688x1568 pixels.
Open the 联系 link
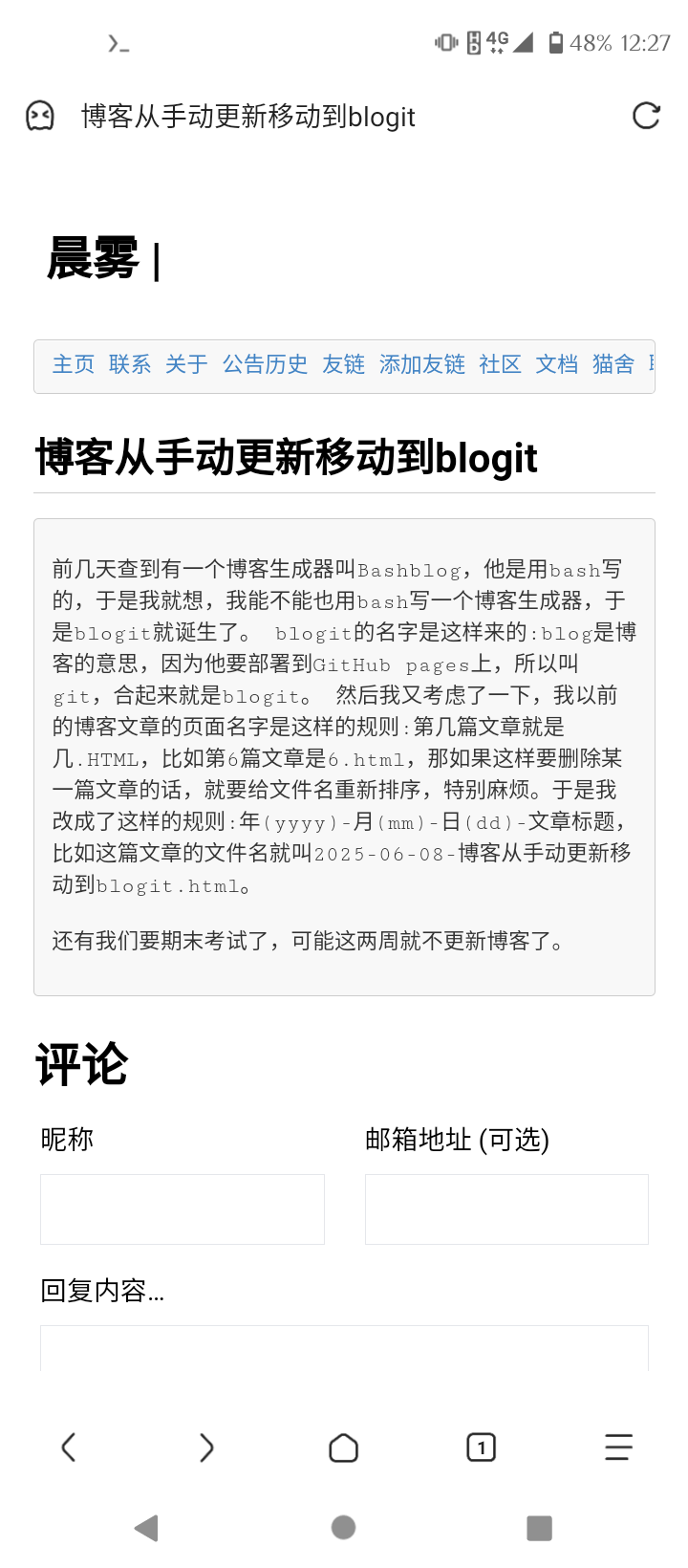130,364
